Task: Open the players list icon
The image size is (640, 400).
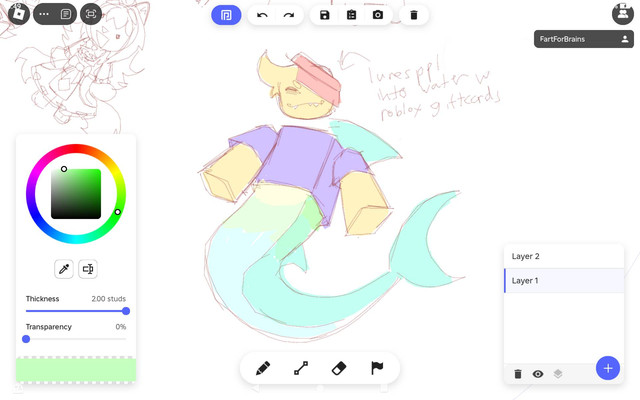Action: (x=622, y=14)
